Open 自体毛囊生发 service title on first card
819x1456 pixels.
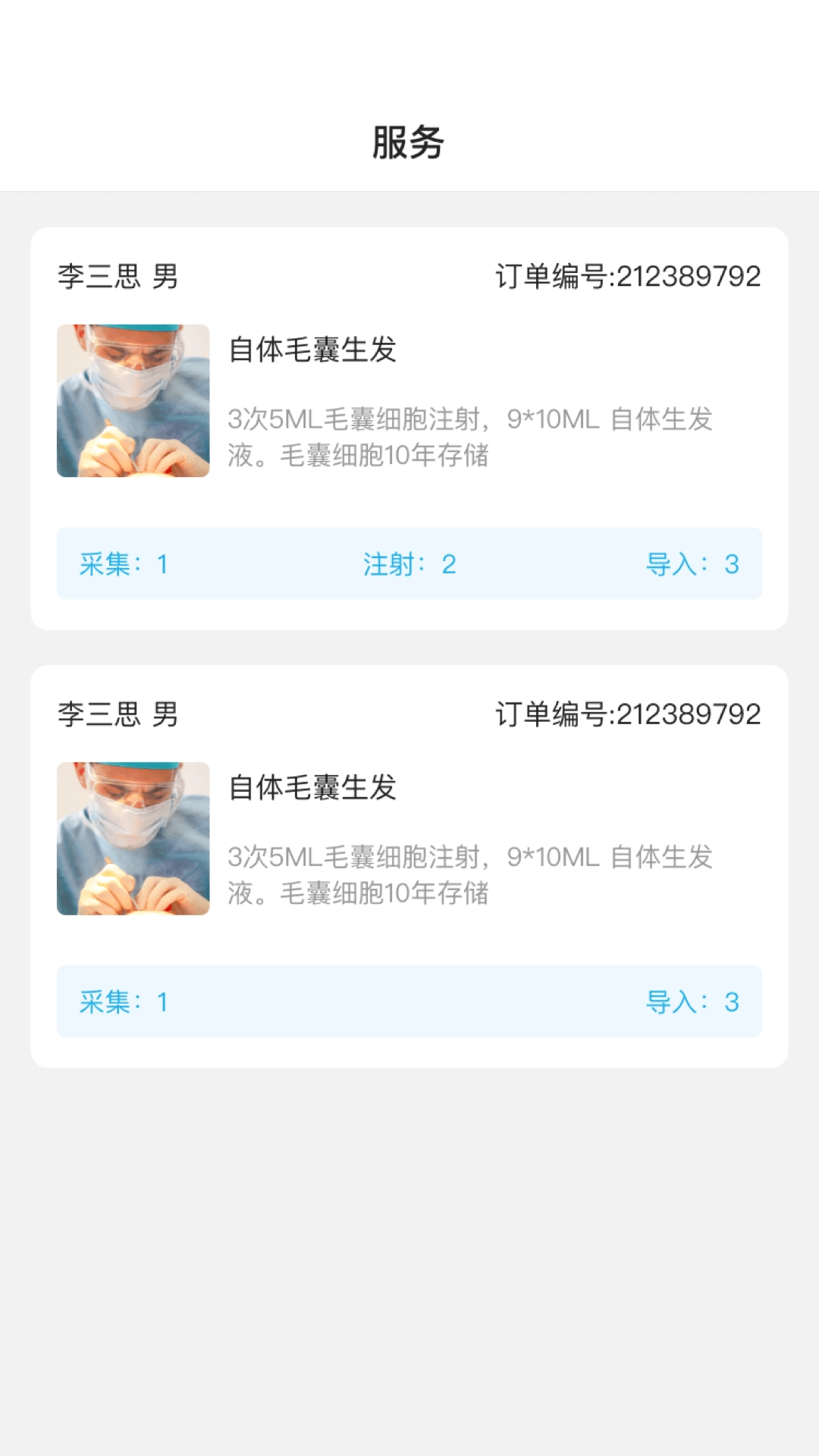coord(312,350)
